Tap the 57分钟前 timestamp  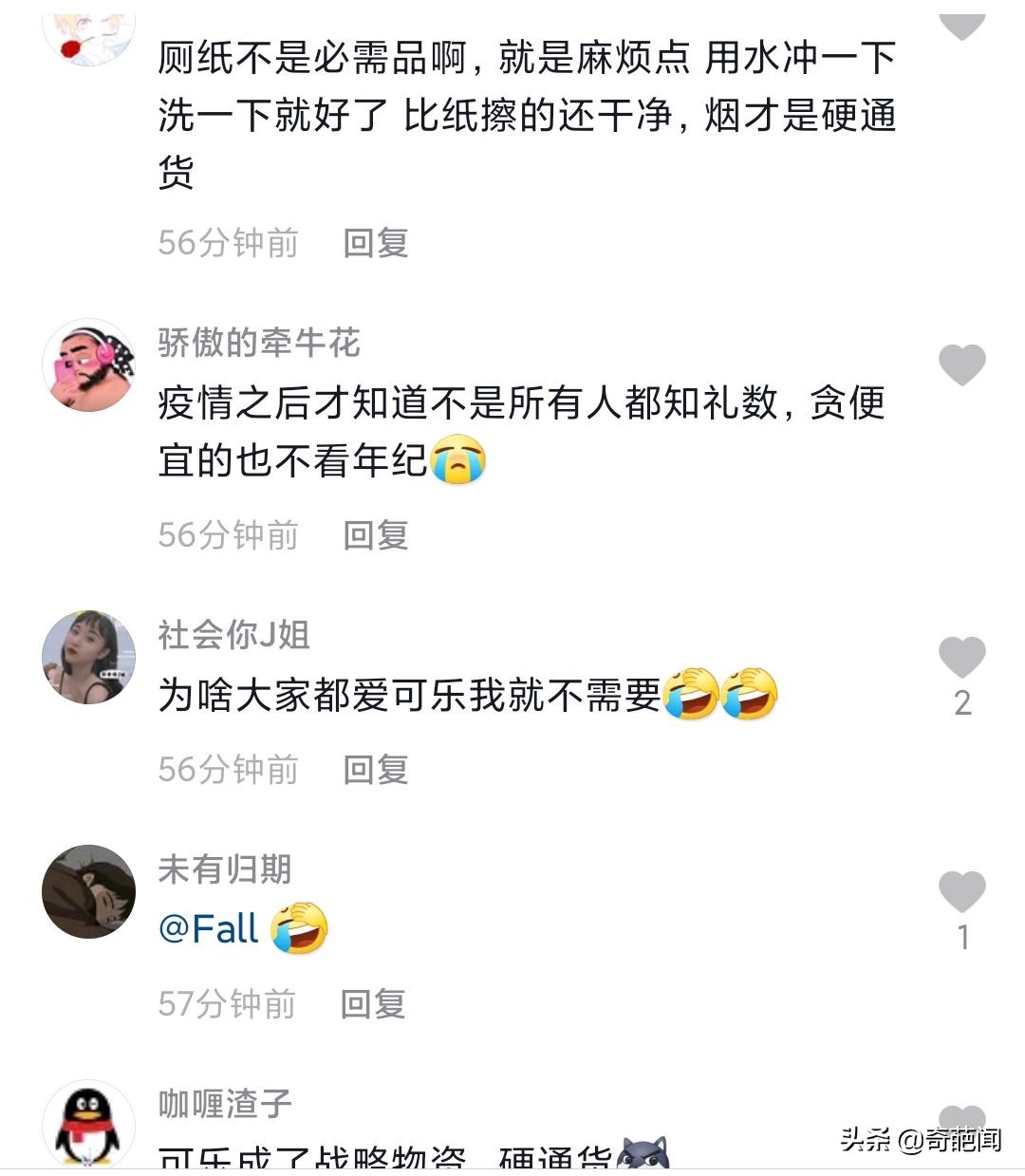point(226,1005)
